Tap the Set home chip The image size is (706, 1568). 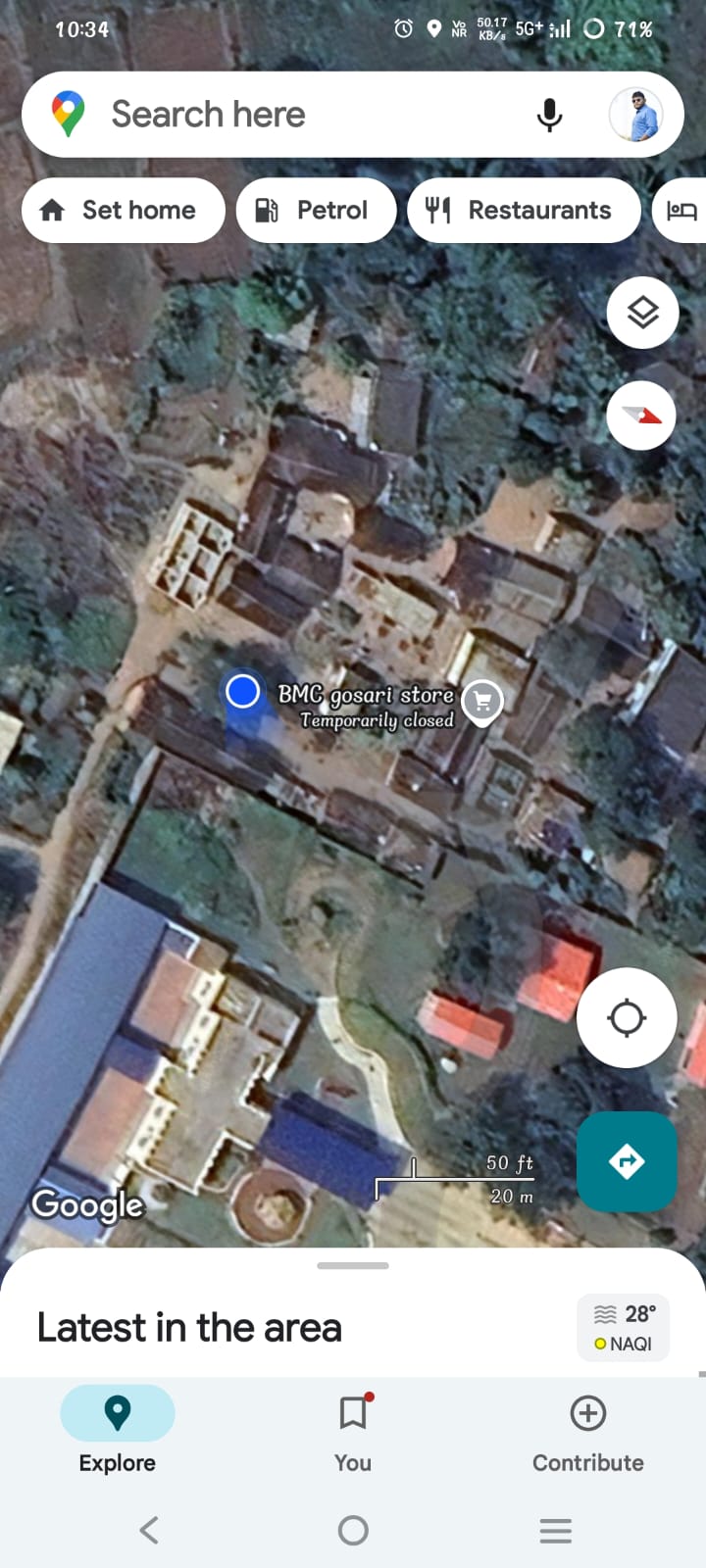point(124,210)
